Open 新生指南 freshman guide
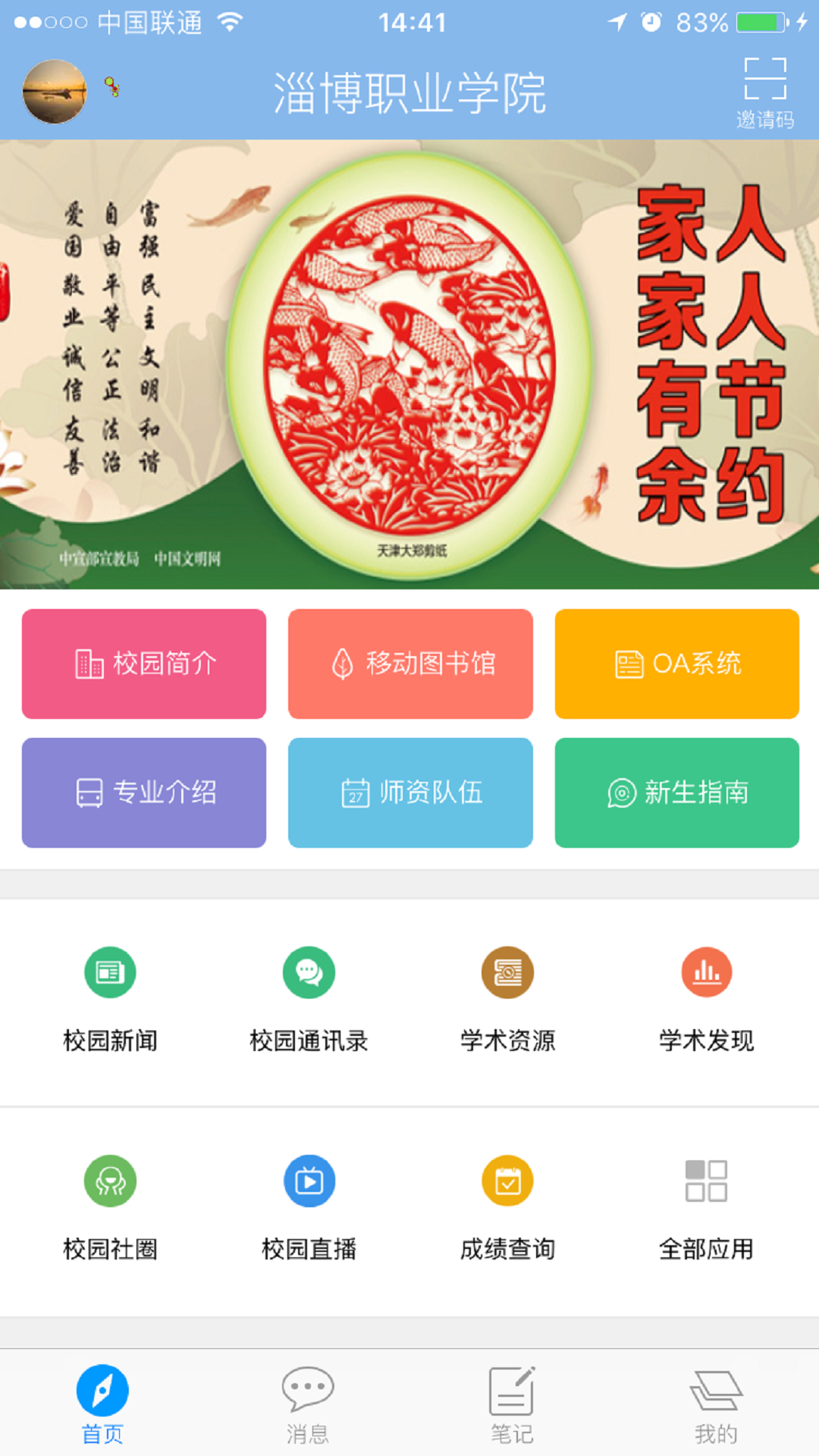819x1456 pixels. click(x=676, y=792)
